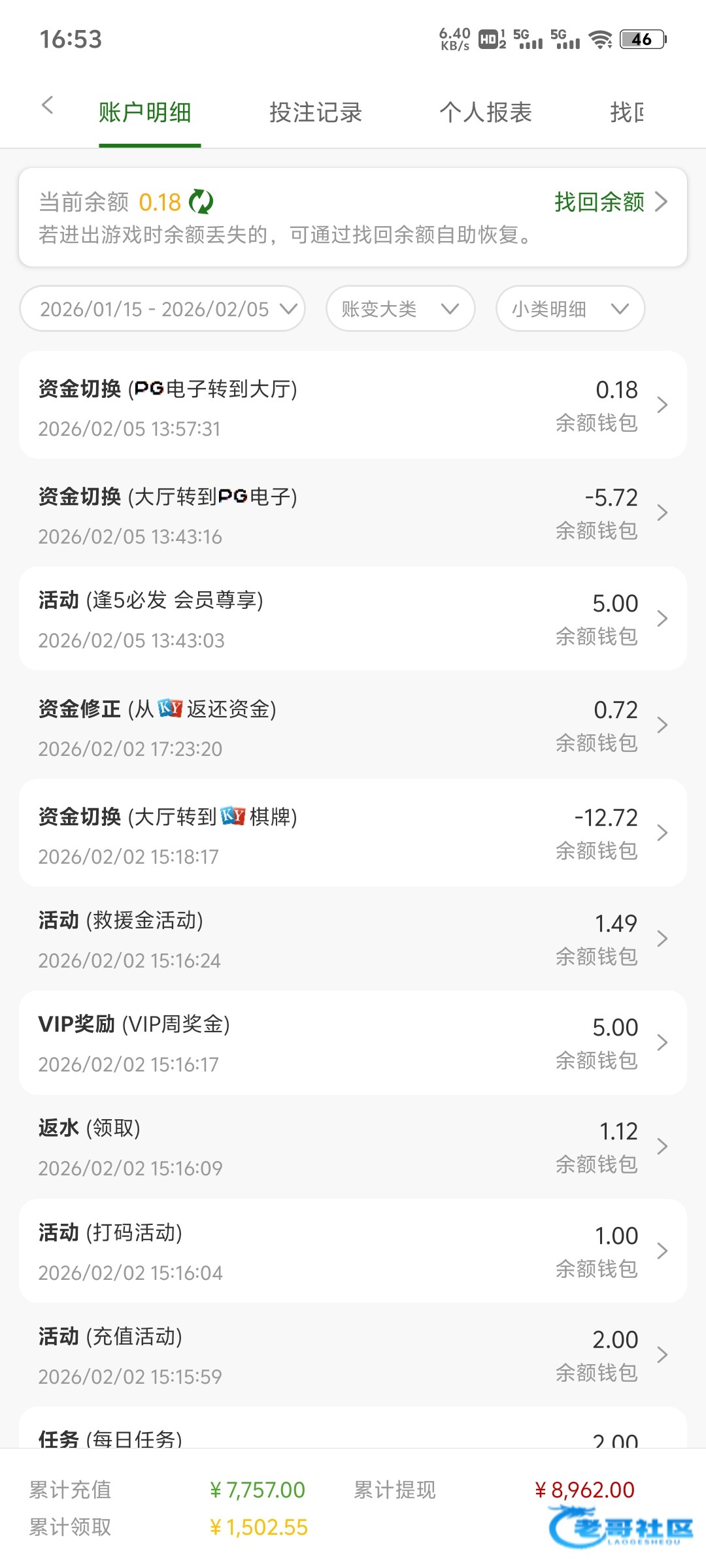Expand the 小类明细 dropdown

click(x=570, y=309)
